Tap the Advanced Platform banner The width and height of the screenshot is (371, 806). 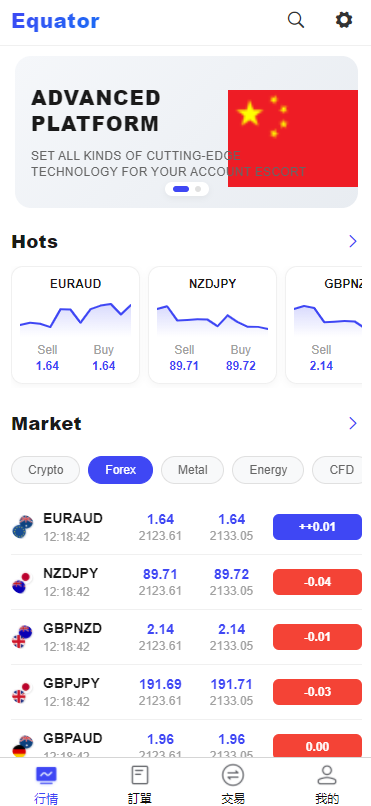click(x=186, y=132)
